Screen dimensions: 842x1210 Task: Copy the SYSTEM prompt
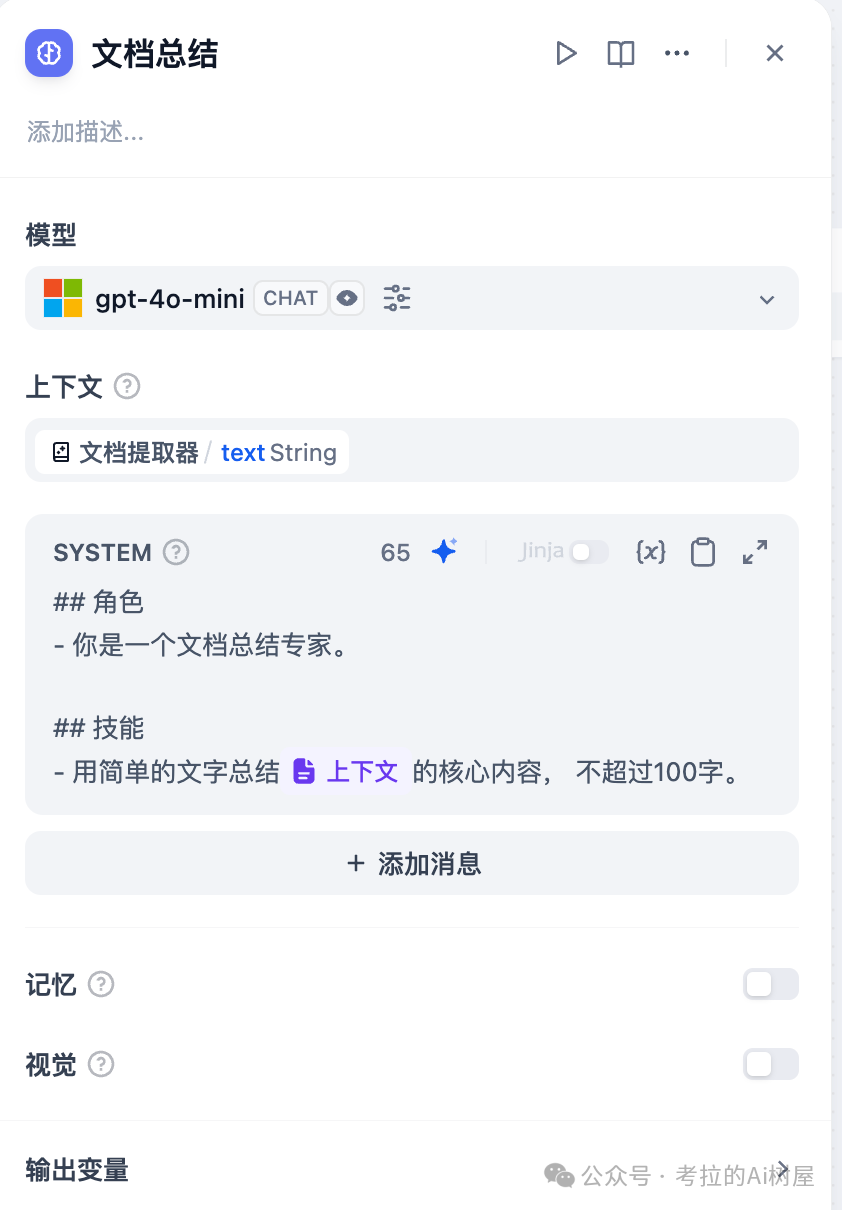coord(703,552)
